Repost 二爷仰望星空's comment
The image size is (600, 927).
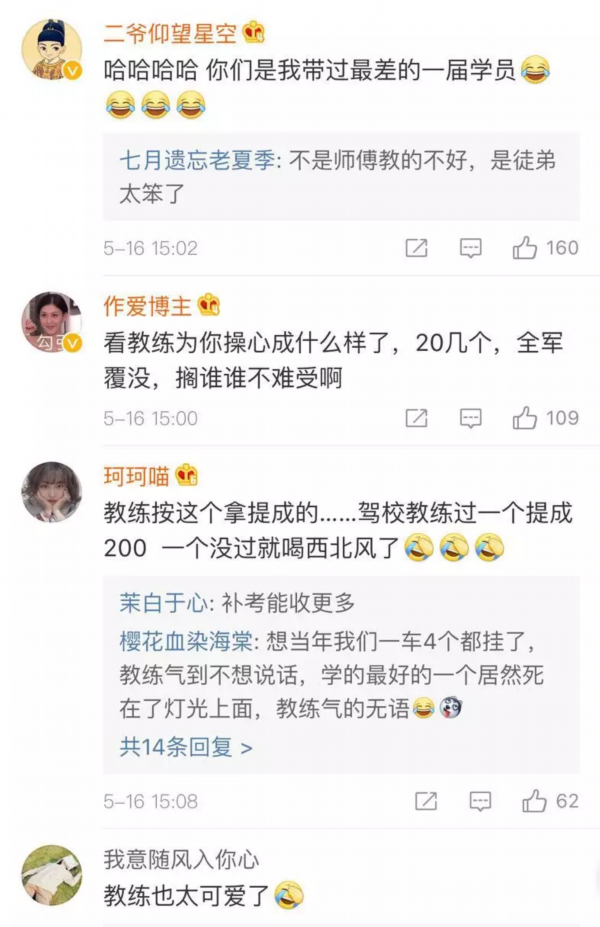[417, 249]
